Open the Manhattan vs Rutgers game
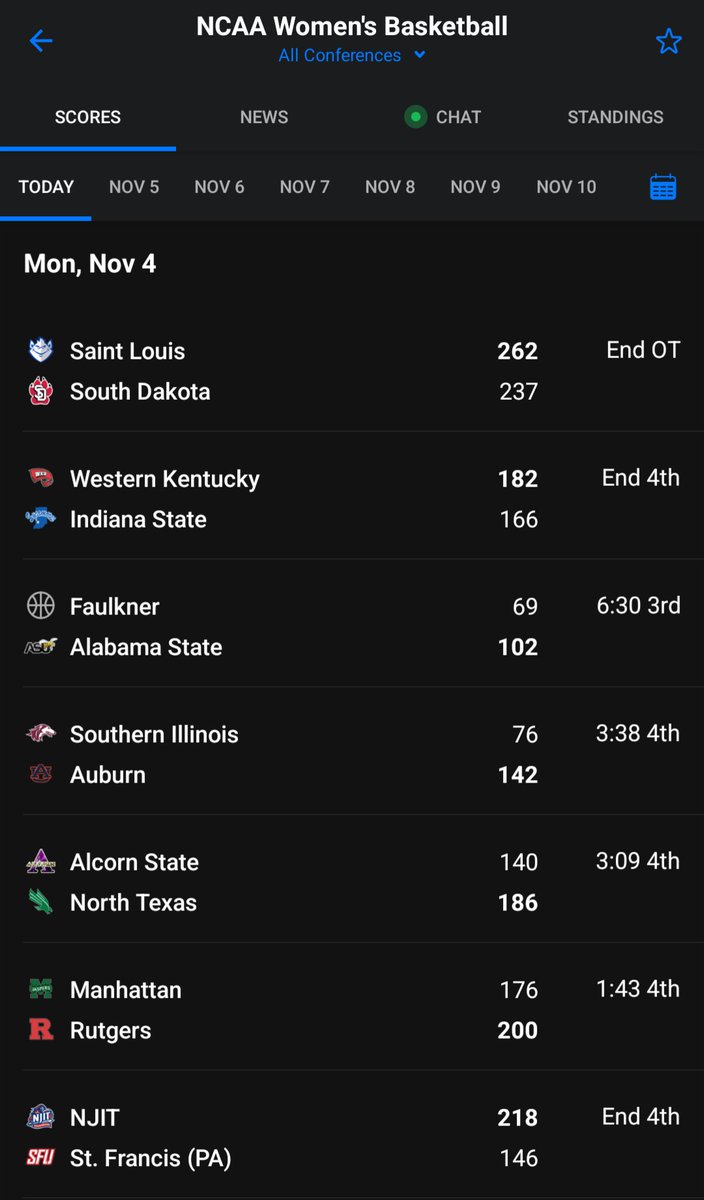This screenshot has height=1200, width=704. click(352, 1010)
